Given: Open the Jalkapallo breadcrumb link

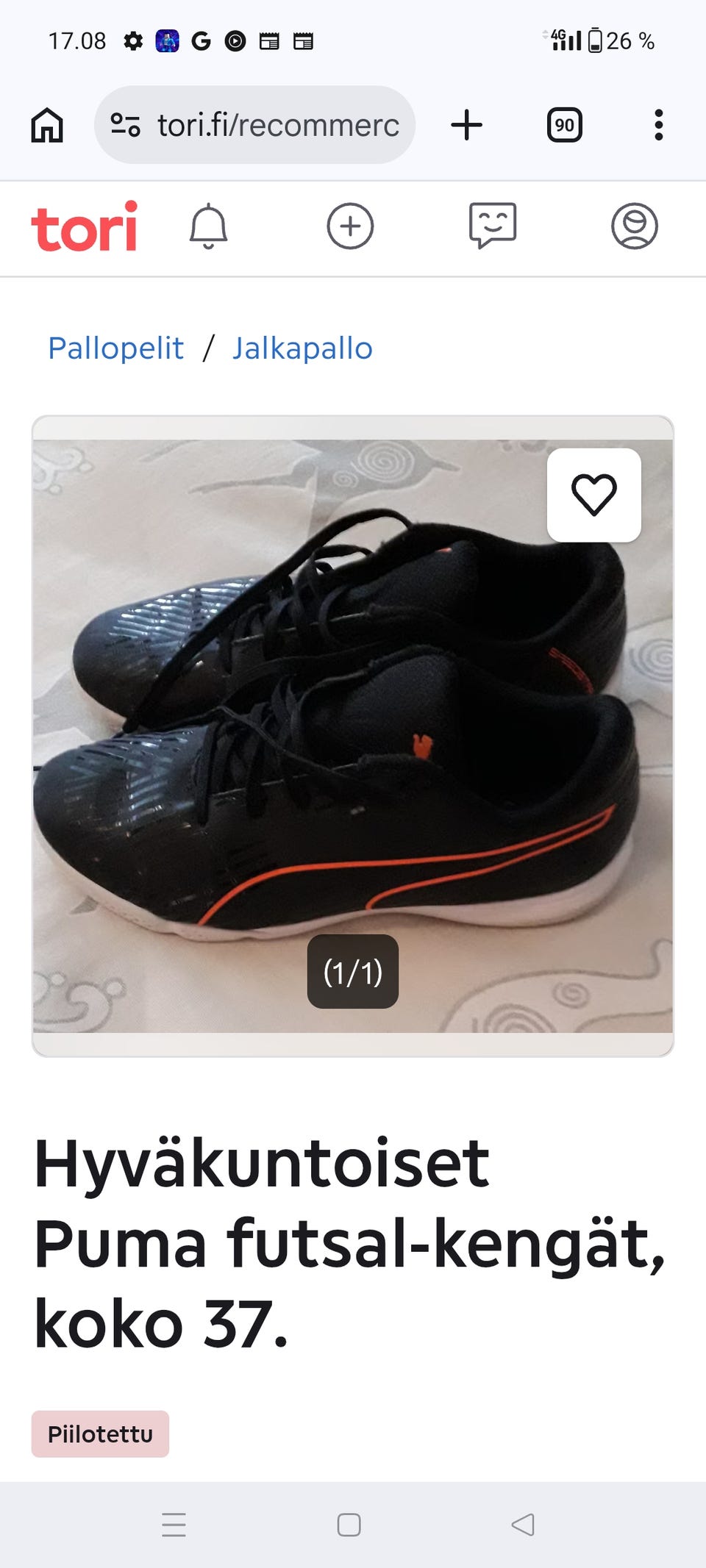Looking at the screenshot, I should click(302, 348).
